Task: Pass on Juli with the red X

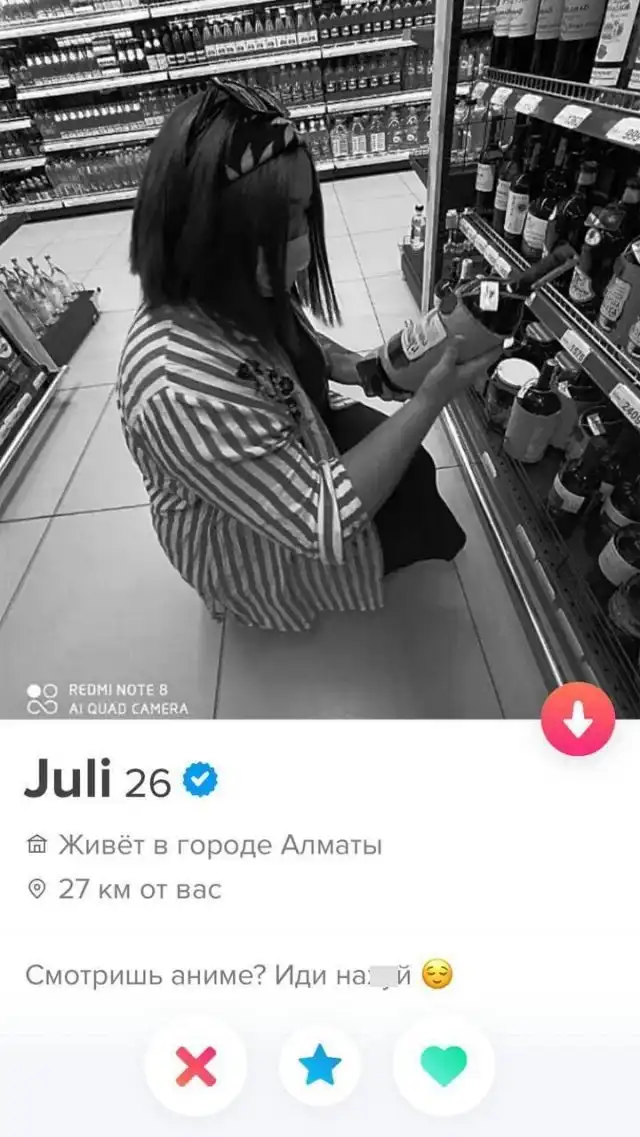Action: click(x=196, y=1066)
